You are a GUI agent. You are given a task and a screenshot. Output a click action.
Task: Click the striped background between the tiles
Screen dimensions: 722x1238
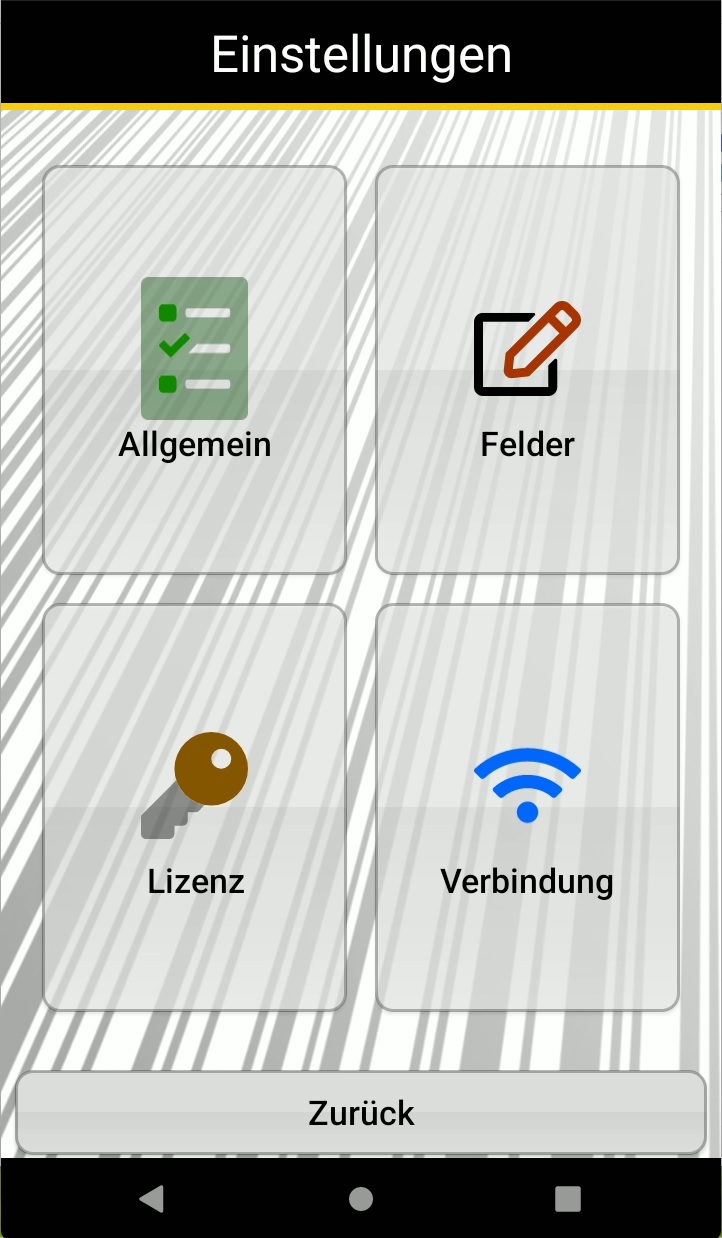tap(361, 585)
